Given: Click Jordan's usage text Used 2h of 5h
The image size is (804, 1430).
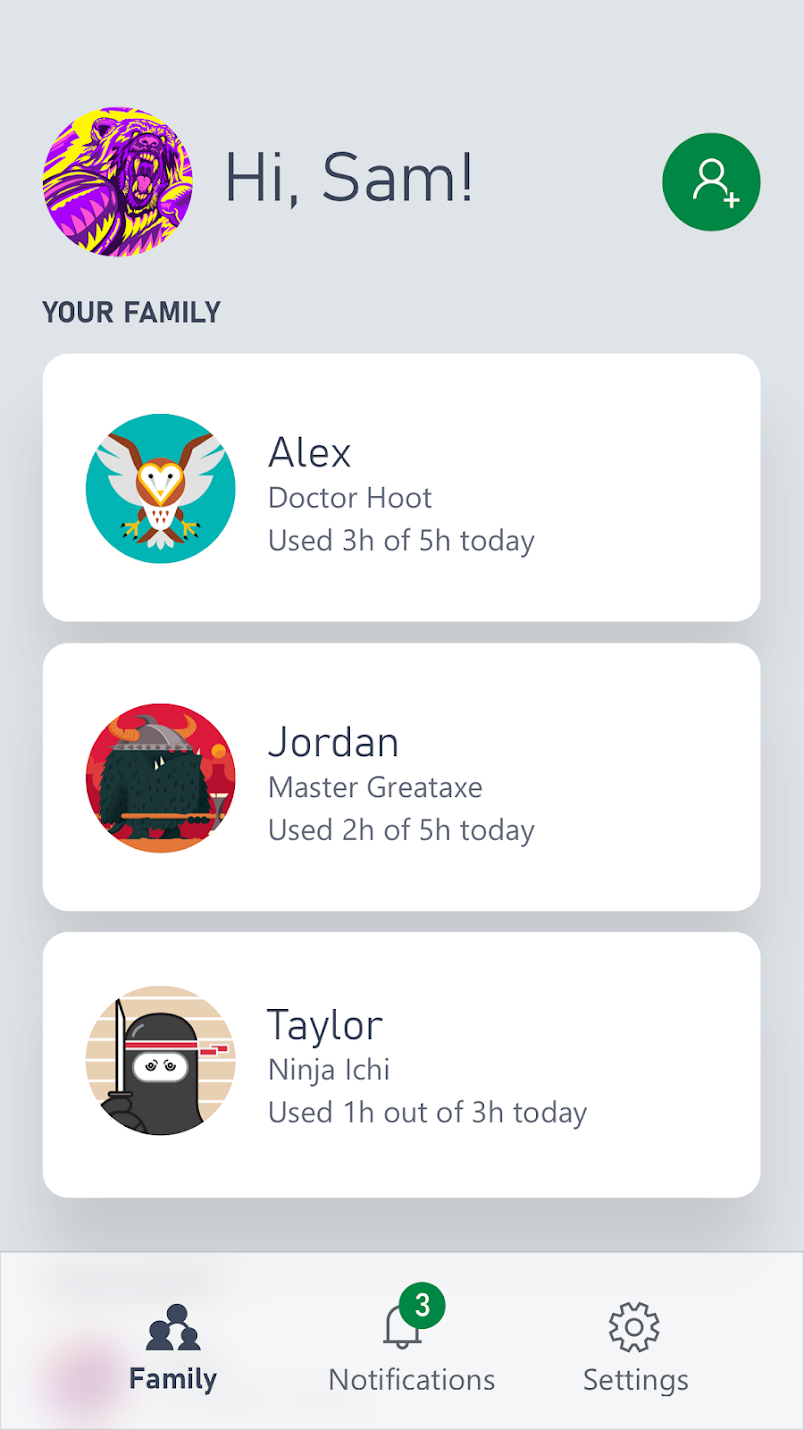Looking at the screenshot, I should click(x=401, y=830).
